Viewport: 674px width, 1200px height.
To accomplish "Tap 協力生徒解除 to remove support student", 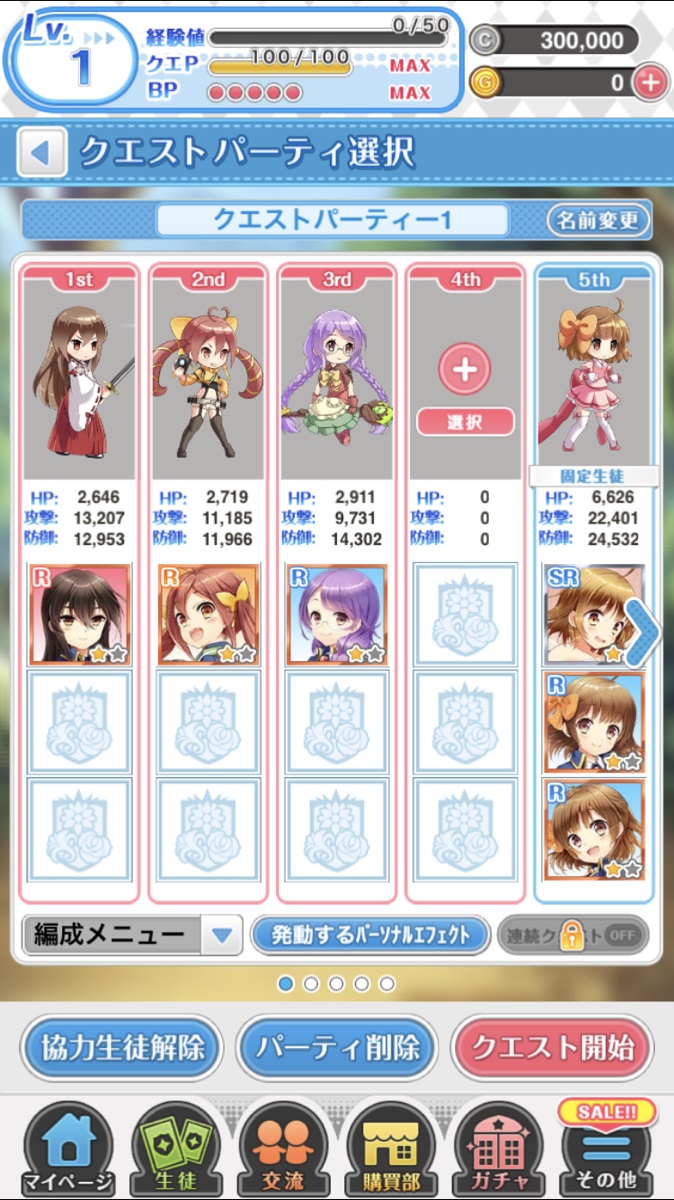I will click(122, 1048).
